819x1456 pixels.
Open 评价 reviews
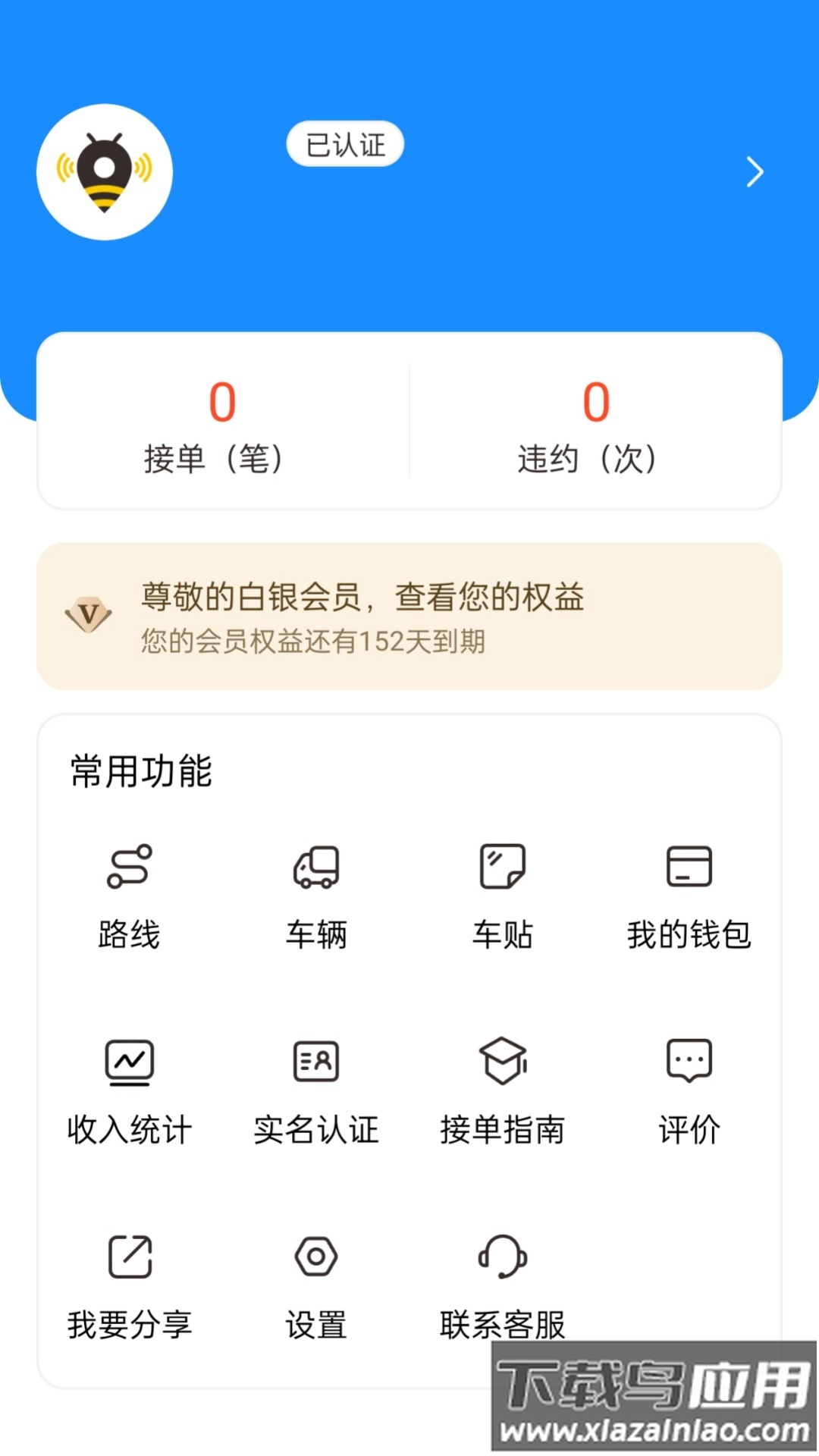click(689, 1090)
